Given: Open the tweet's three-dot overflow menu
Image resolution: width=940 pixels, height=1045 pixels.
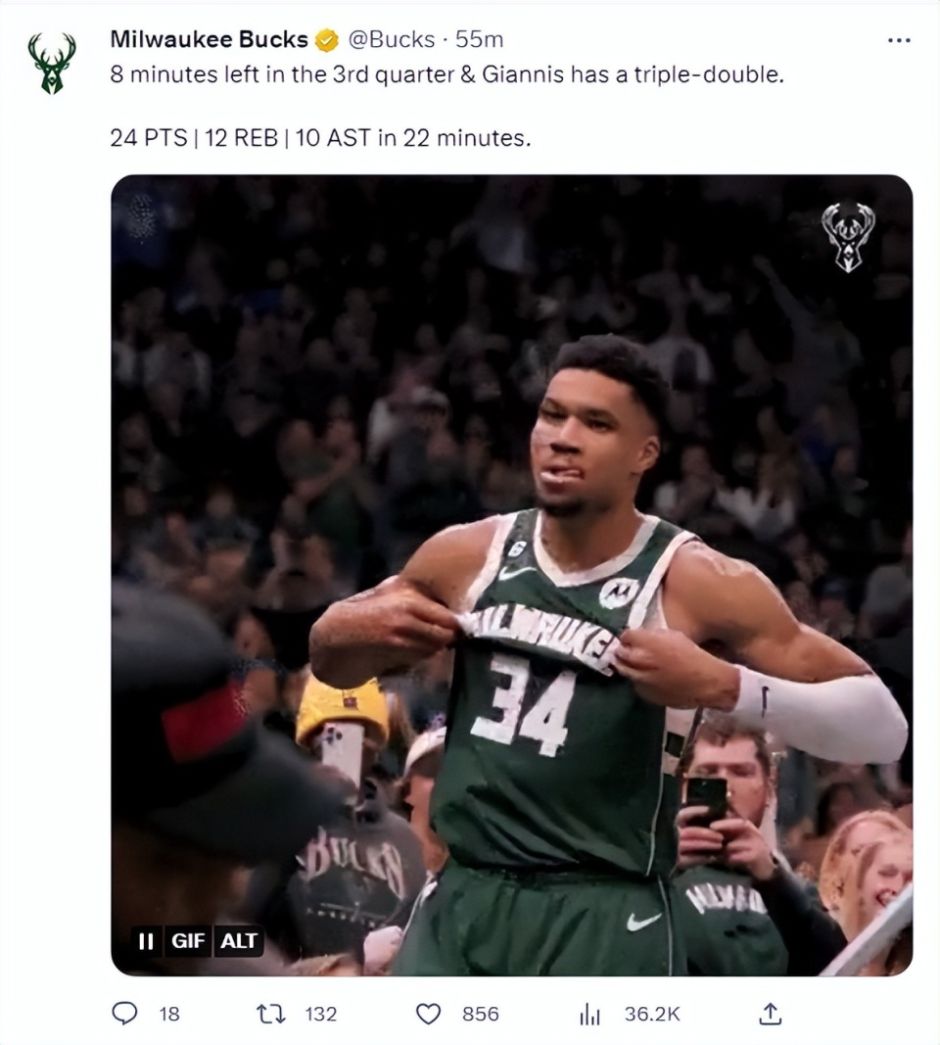Looking at the screenshot, I should point(899,40).
